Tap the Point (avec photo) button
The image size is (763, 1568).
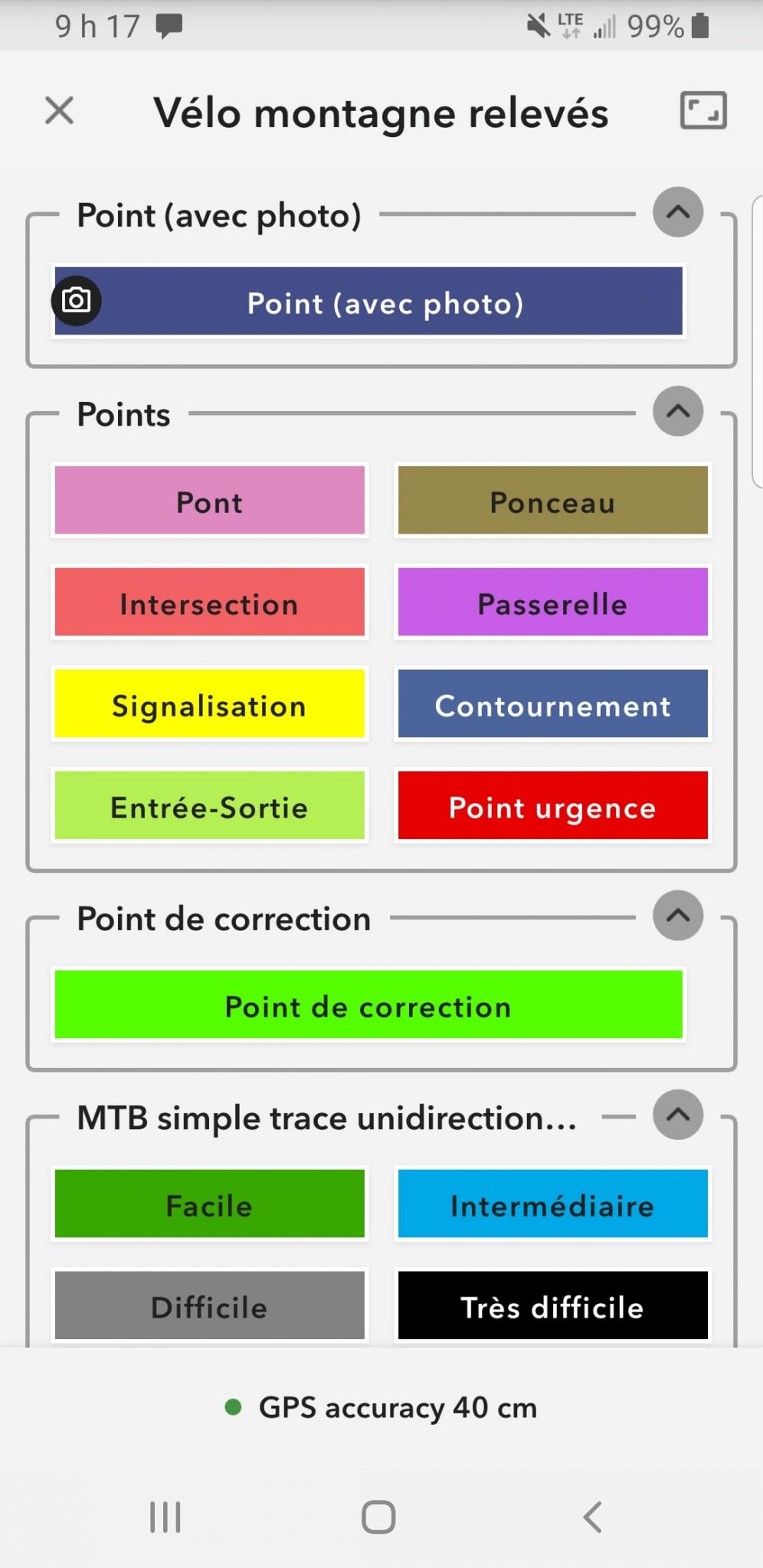(368, 301)
